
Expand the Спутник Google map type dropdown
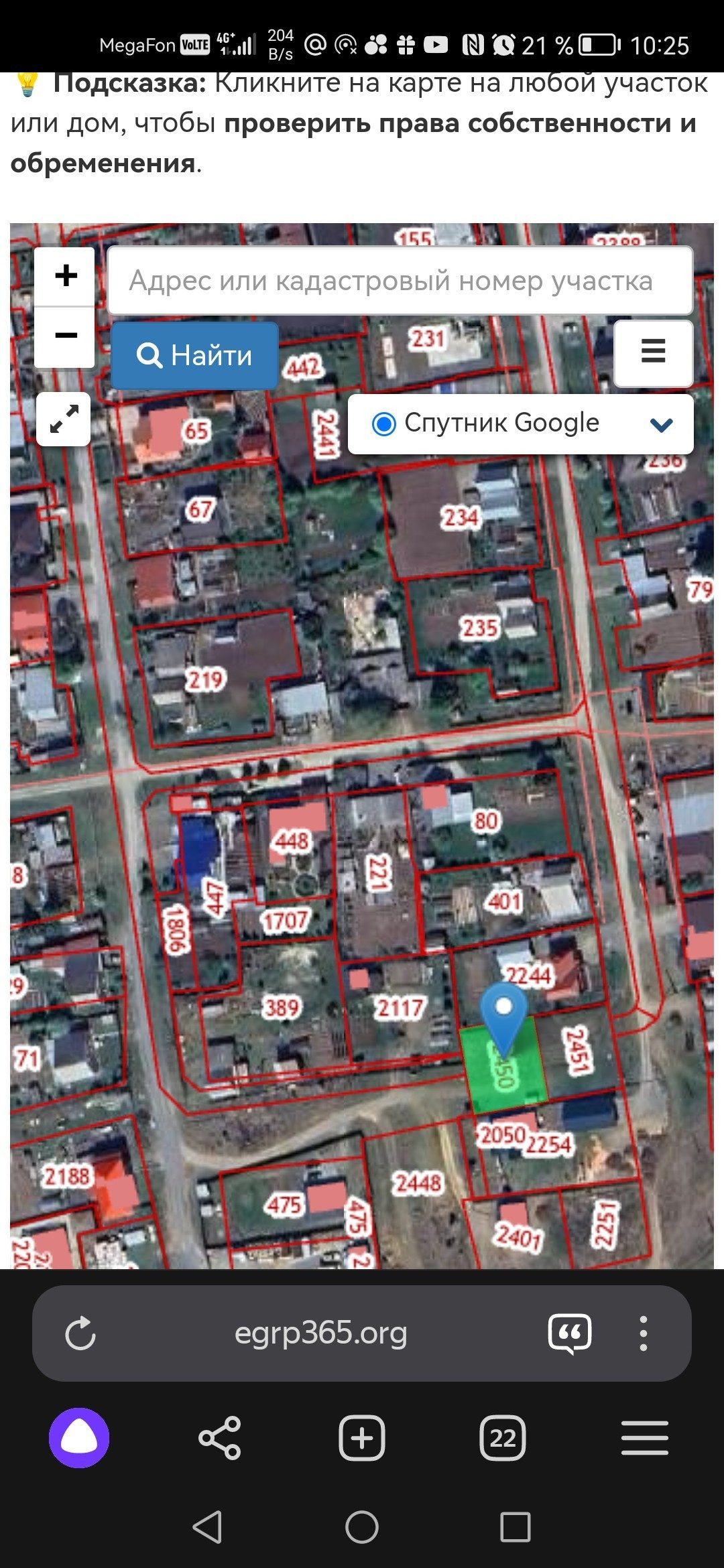coord(520,423)
